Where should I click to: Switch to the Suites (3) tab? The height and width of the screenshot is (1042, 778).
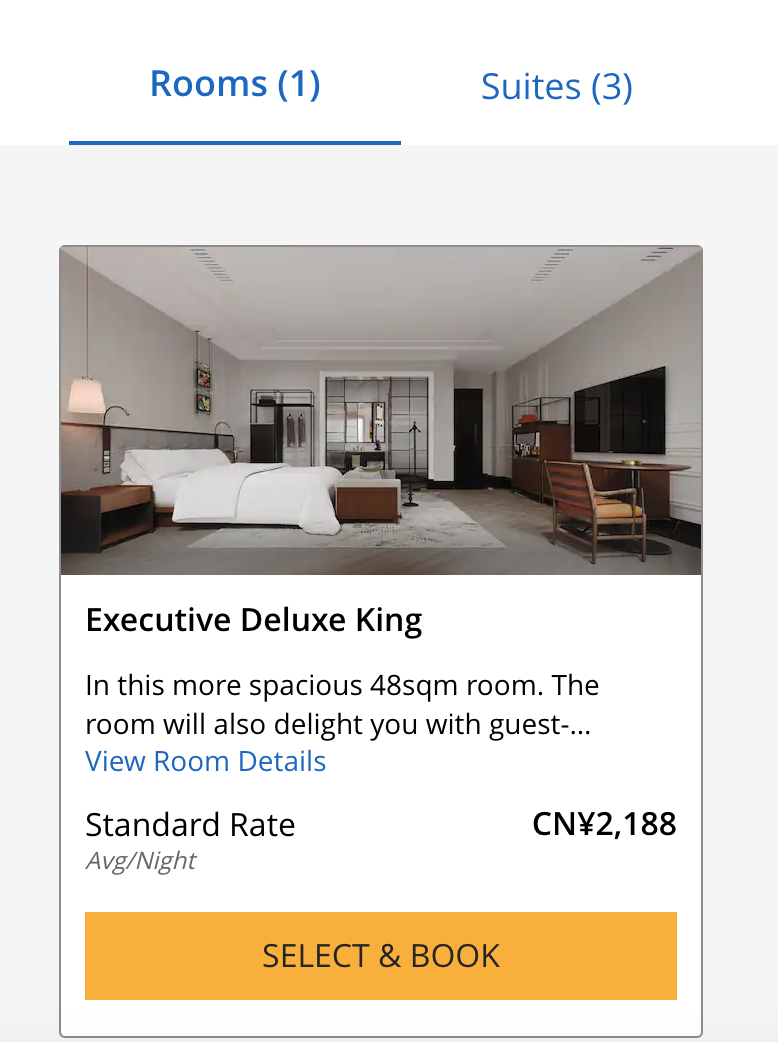556,87
